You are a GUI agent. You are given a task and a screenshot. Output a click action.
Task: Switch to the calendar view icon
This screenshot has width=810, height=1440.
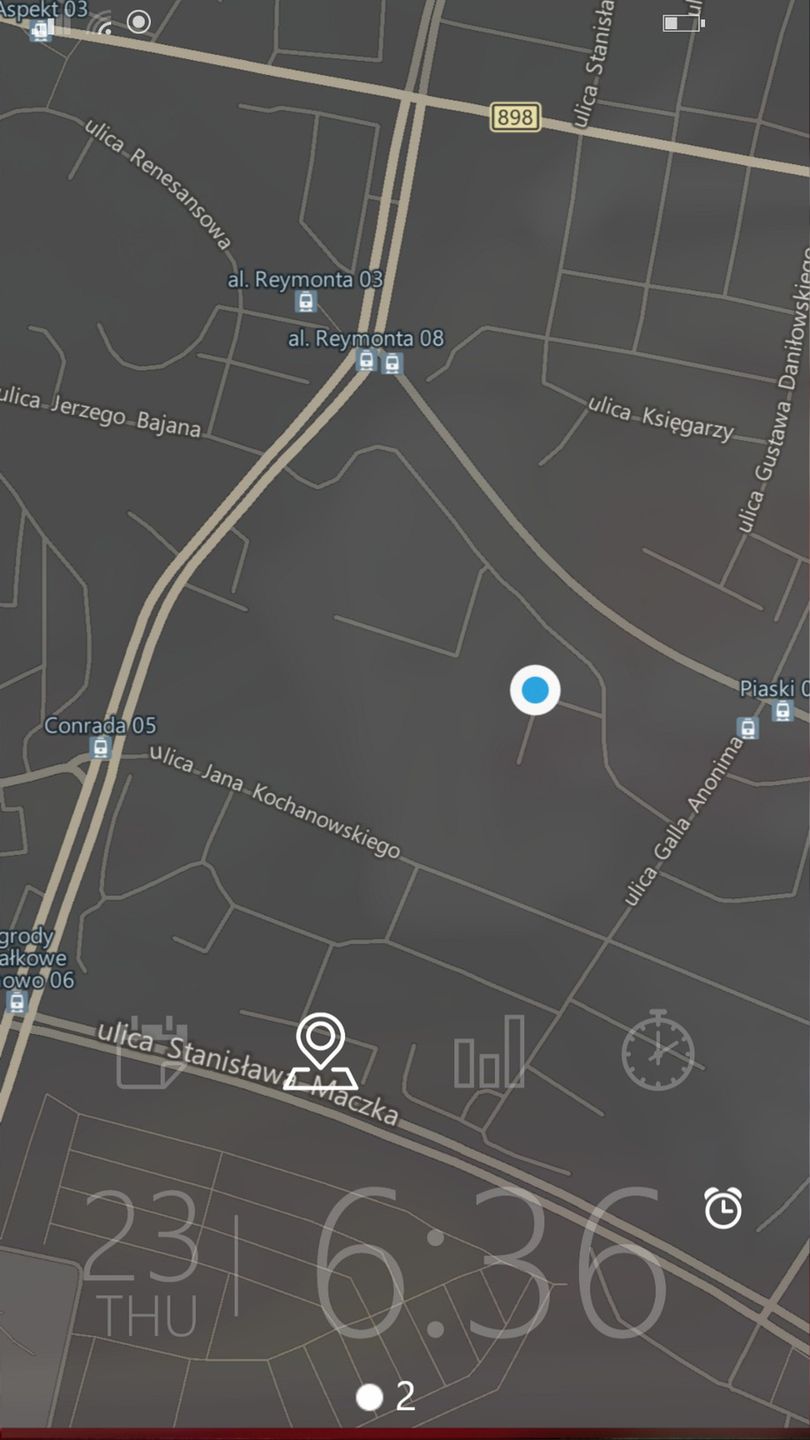[x=152, y=1052]
